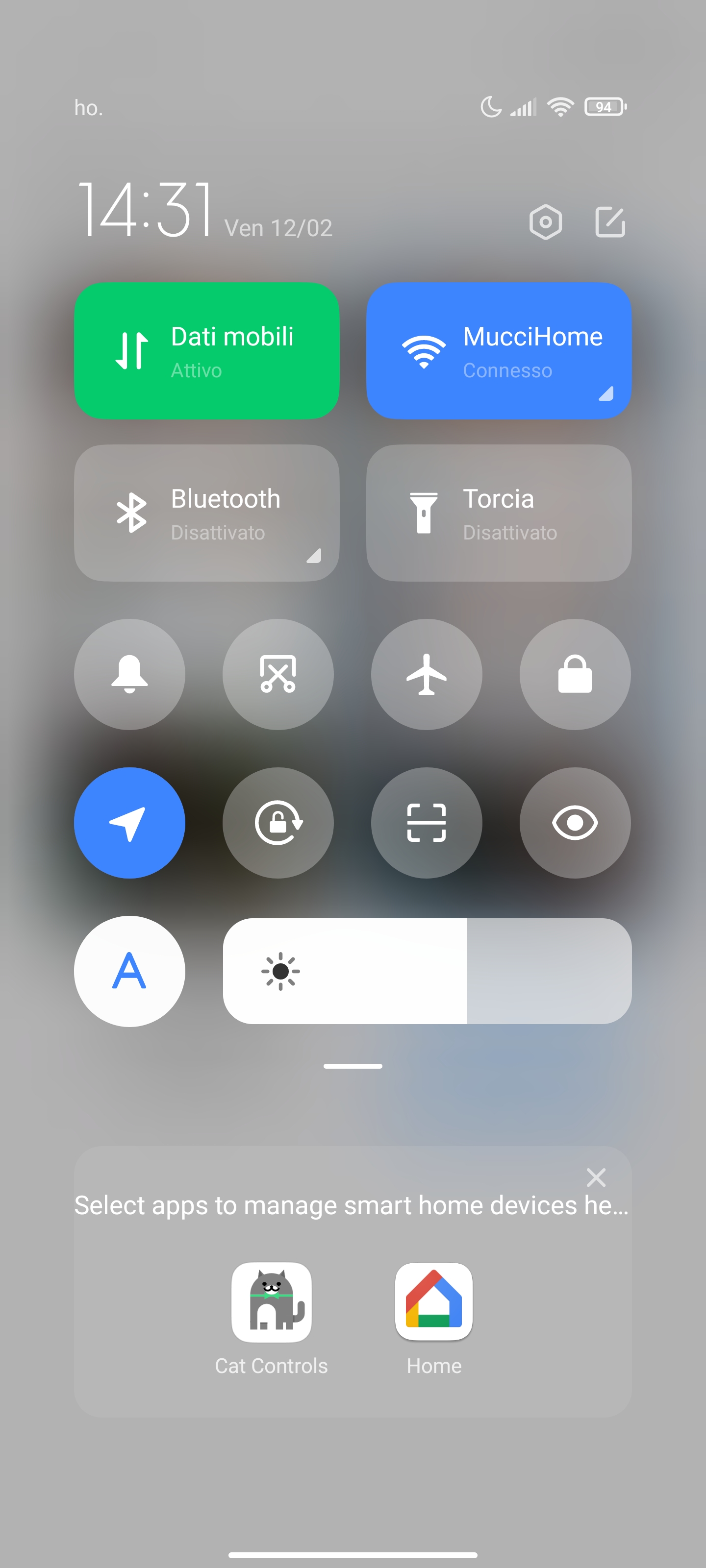Viewport: 706px width, 1568px height.
Task: Open the scanner icon
Action: pos(427,823)
